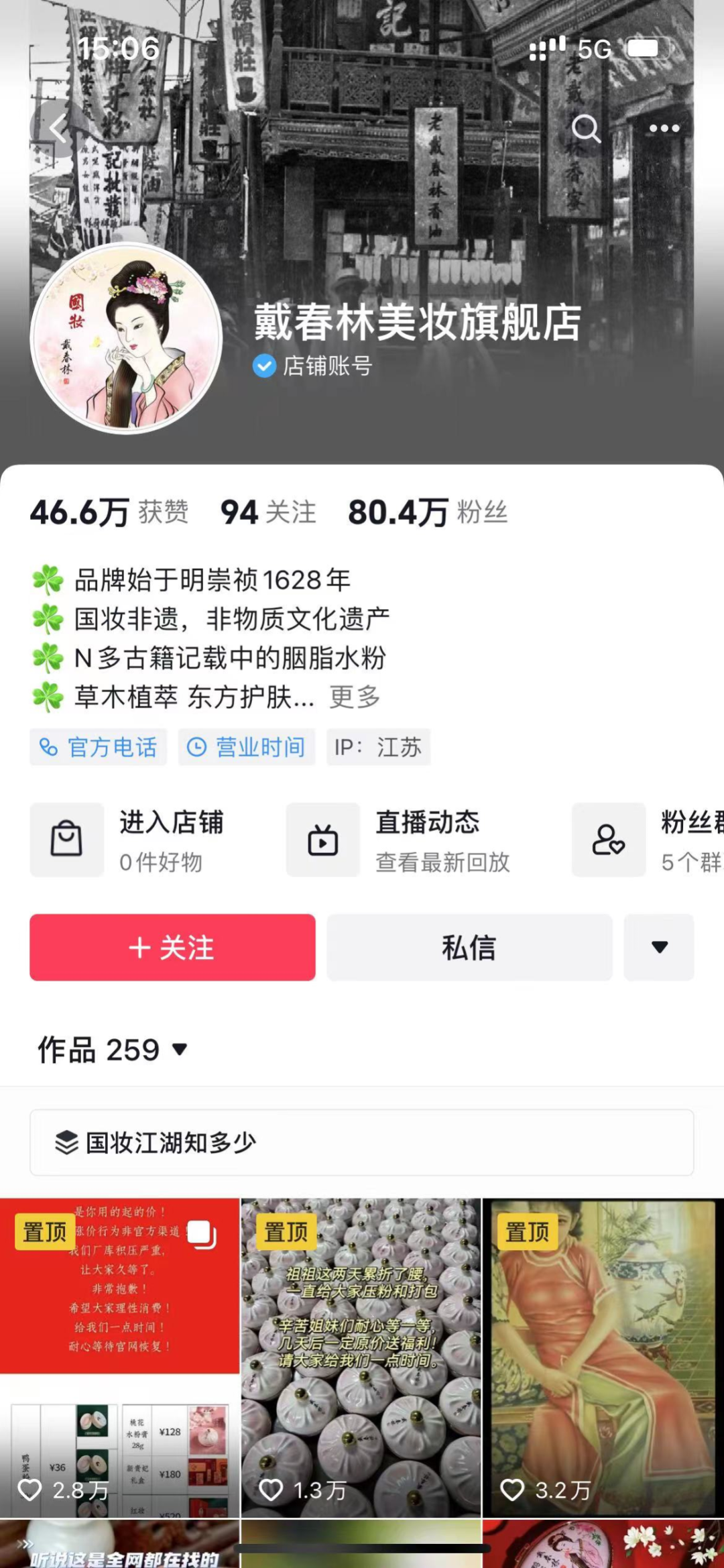View the 戴春林 profile avatar

point(127,338)
